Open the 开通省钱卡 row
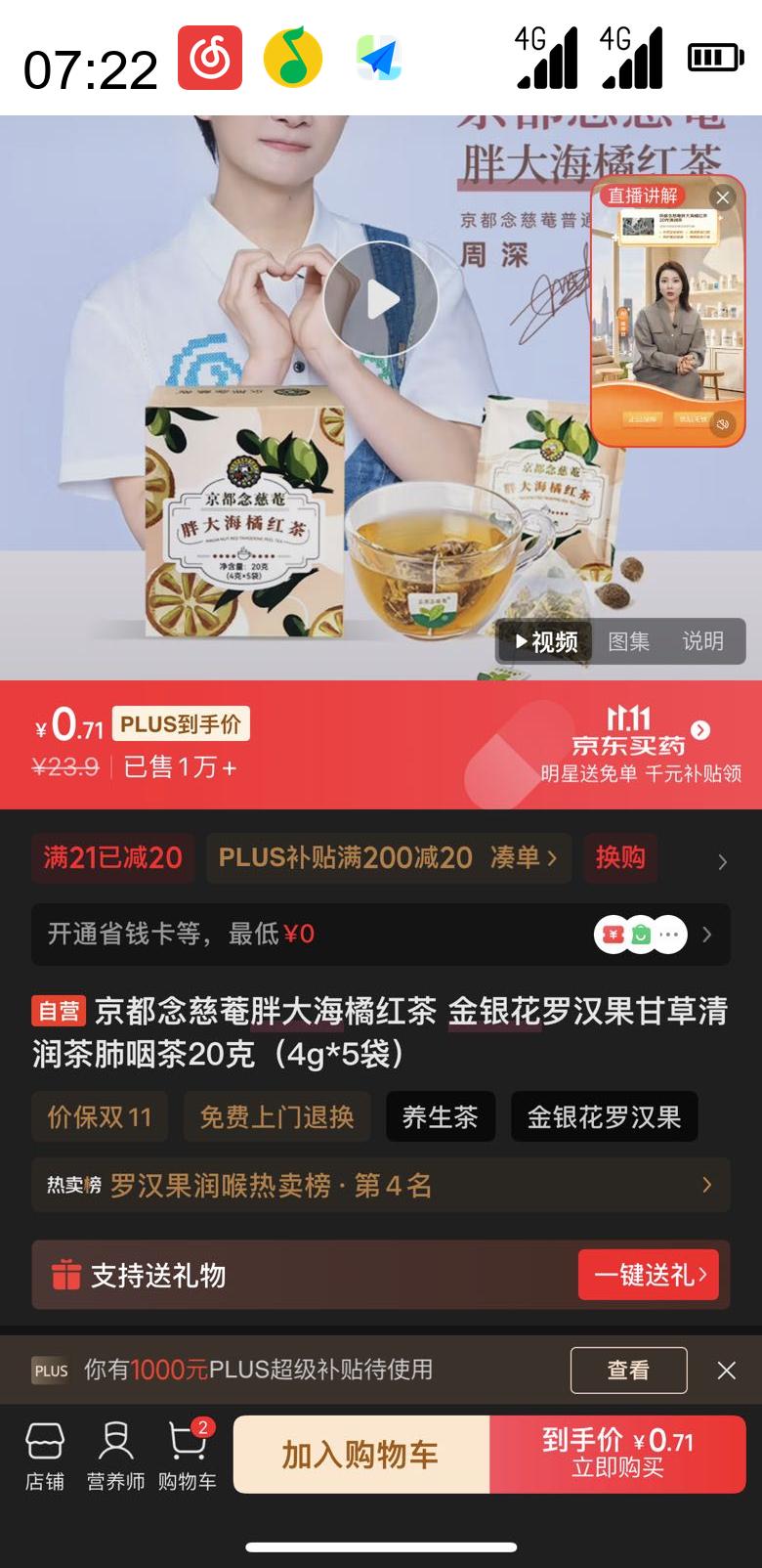This screenshot has height=1568, width=762. 381,935
